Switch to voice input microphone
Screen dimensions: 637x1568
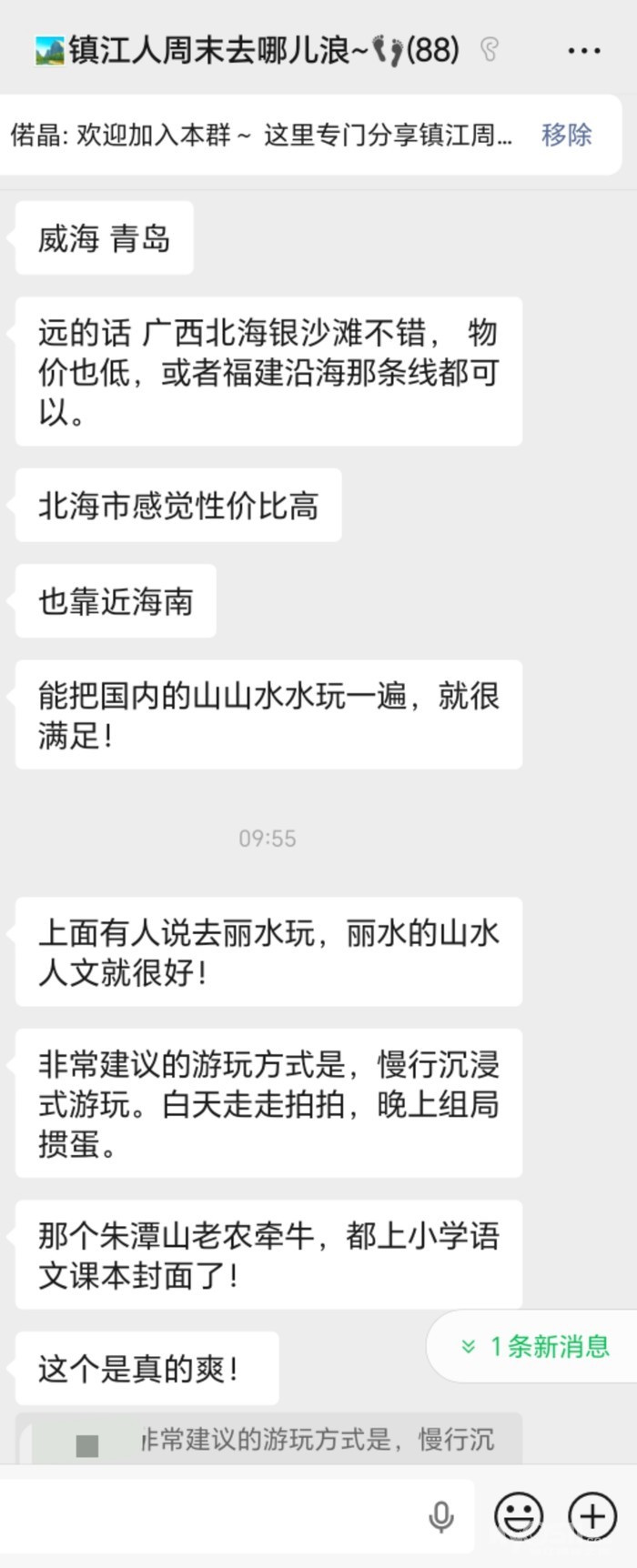(441, 1516)
